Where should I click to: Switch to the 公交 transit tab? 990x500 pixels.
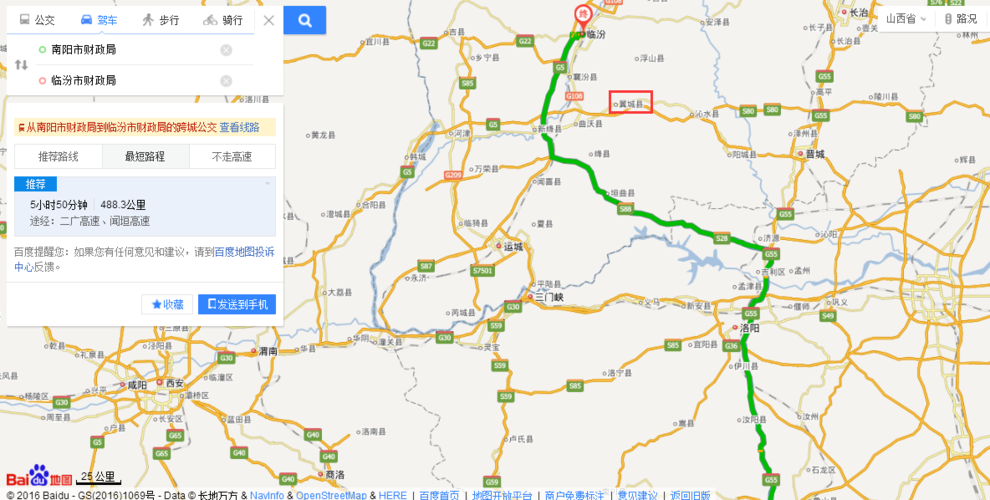[x=37, y=20]
